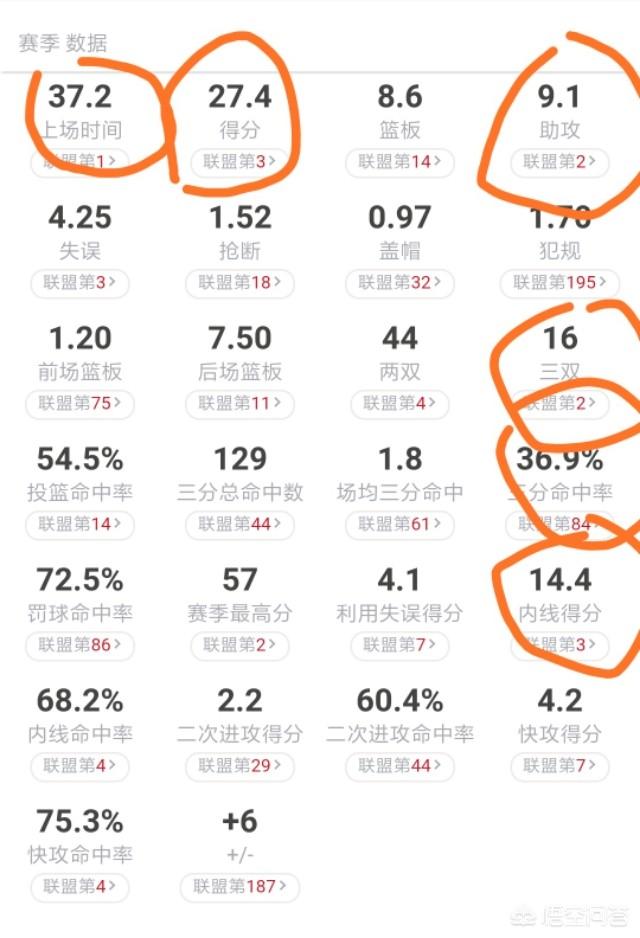View the league ranking for 助攻
The width and height of the screenshot is (640, 938).
559,162
